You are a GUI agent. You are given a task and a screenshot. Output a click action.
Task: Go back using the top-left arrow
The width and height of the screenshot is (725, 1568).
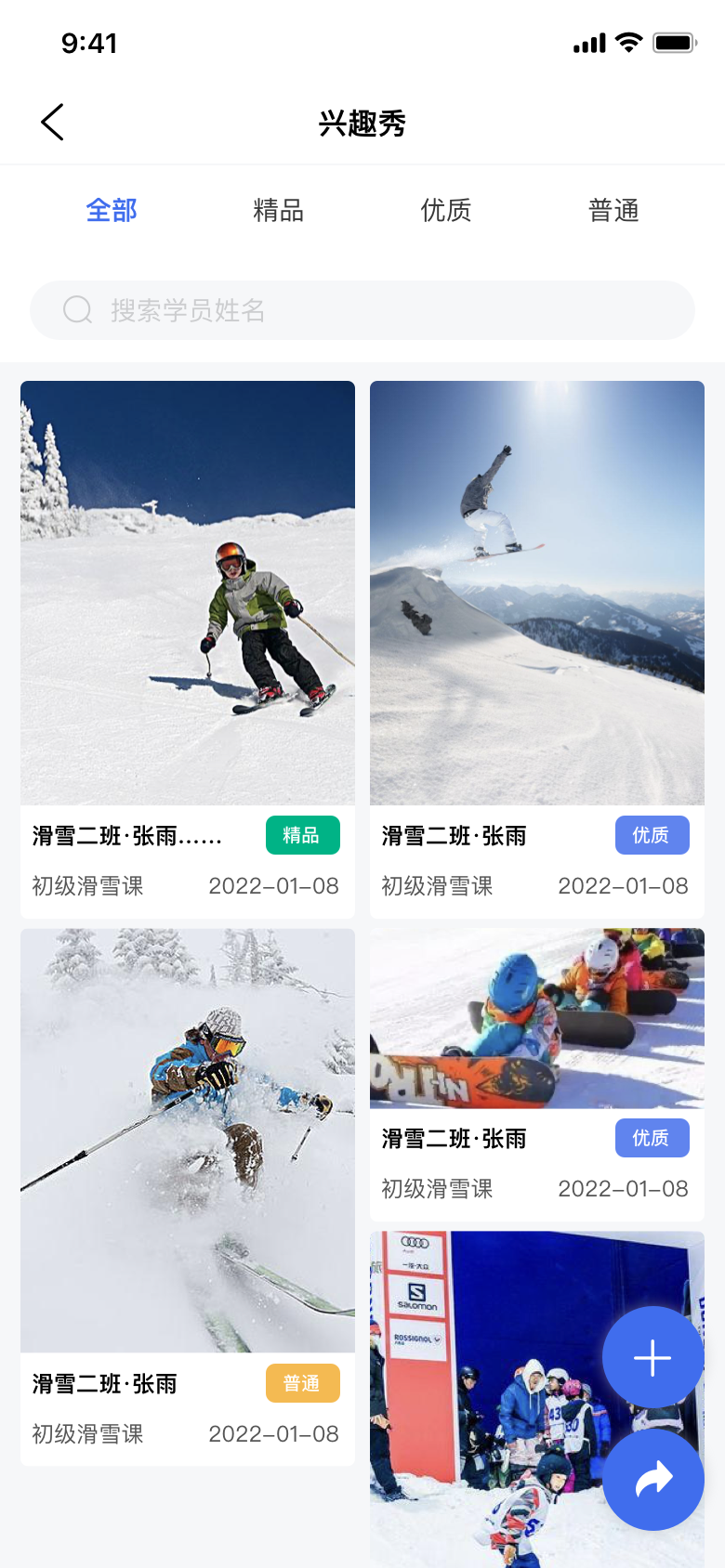coord(53,123)
